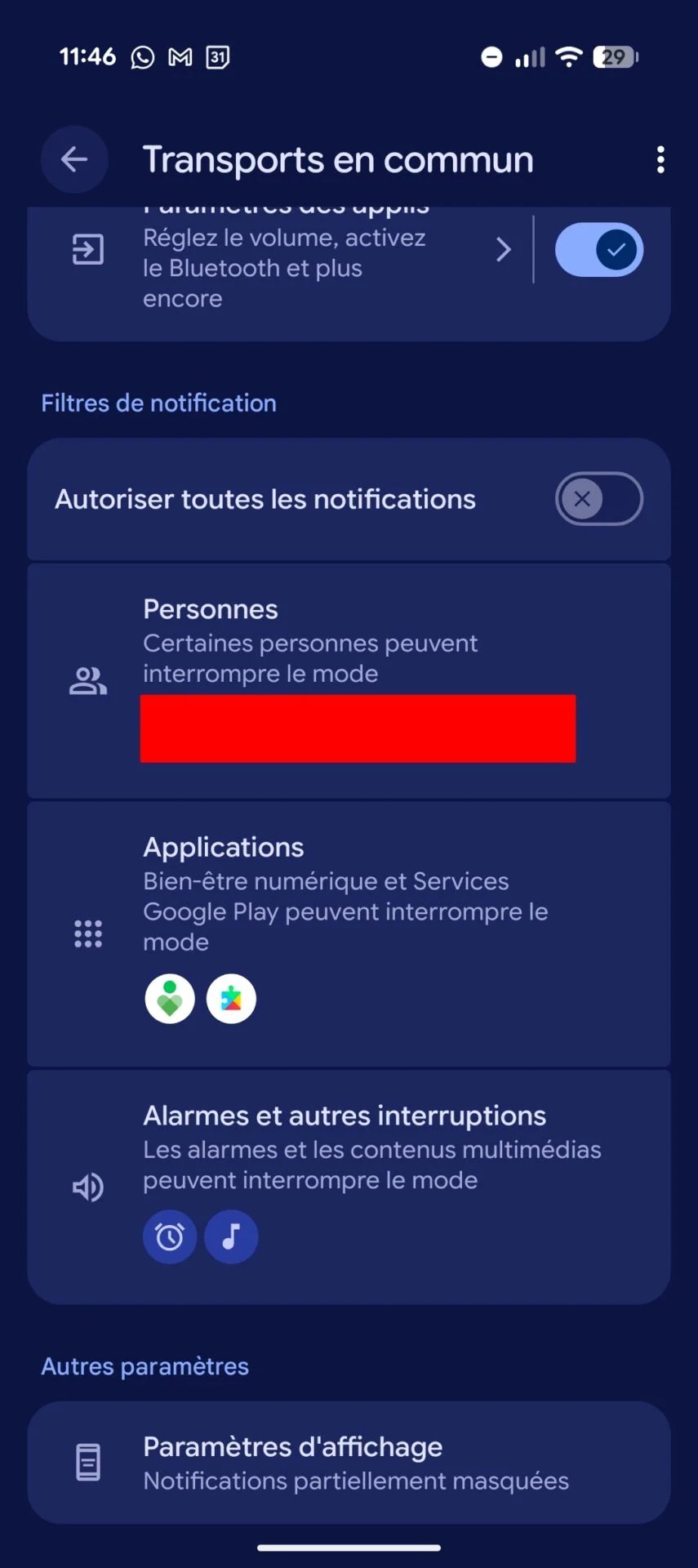Viewport: 698px width, 1568px height.
Task: Tap the people silhouettes icon
Action: click(88, 680)
